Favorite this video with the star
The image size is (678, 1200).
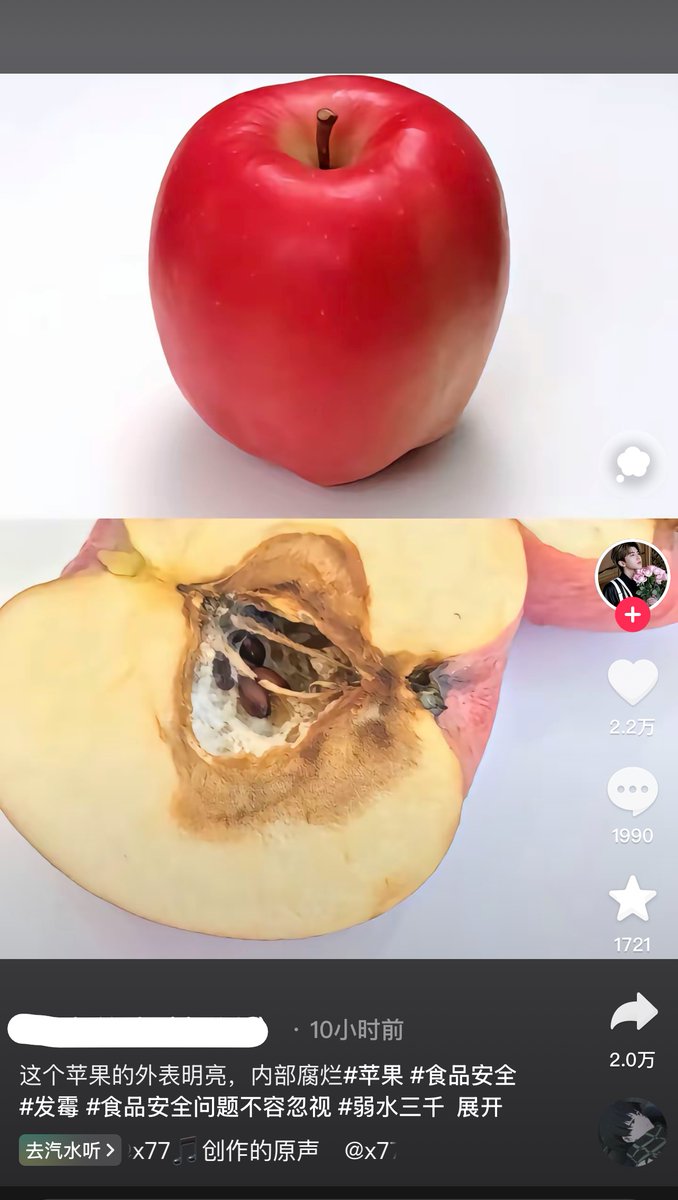pos(633,898)
